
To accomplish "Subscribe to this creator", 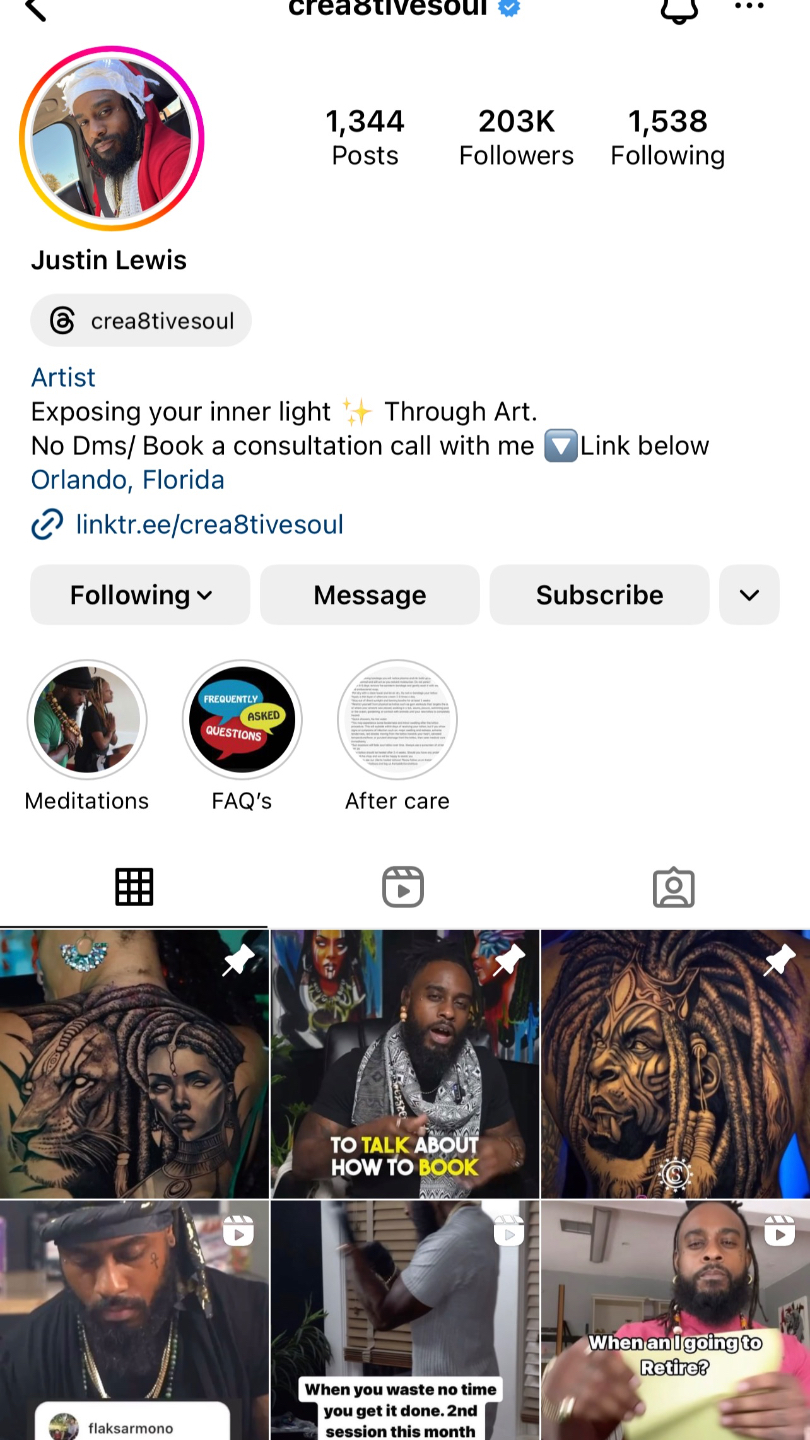I will [x=599, y=595].
